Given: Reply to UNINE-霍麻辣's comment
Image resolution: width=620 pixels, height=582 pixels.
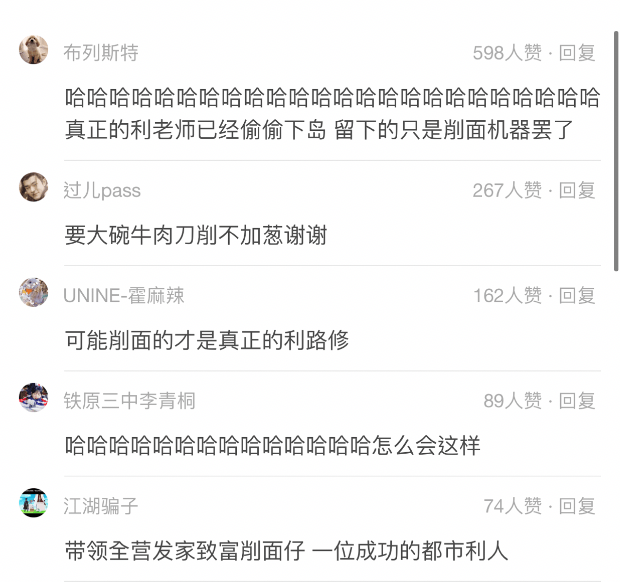Looking at the screenshot, I should [577, 295].
